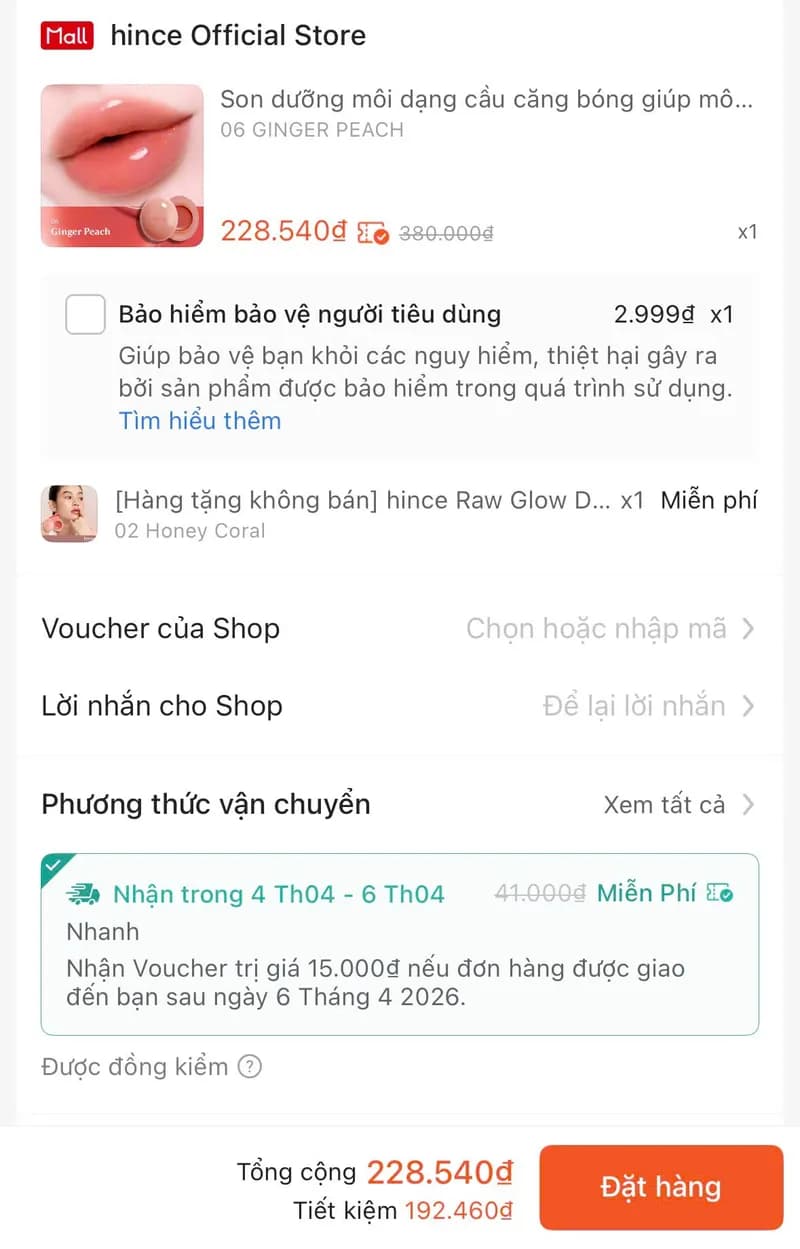The width and height of the screenshot is (800, 1249).
Task: Choose or enter a Voucher của Shop
Action: 608,629
